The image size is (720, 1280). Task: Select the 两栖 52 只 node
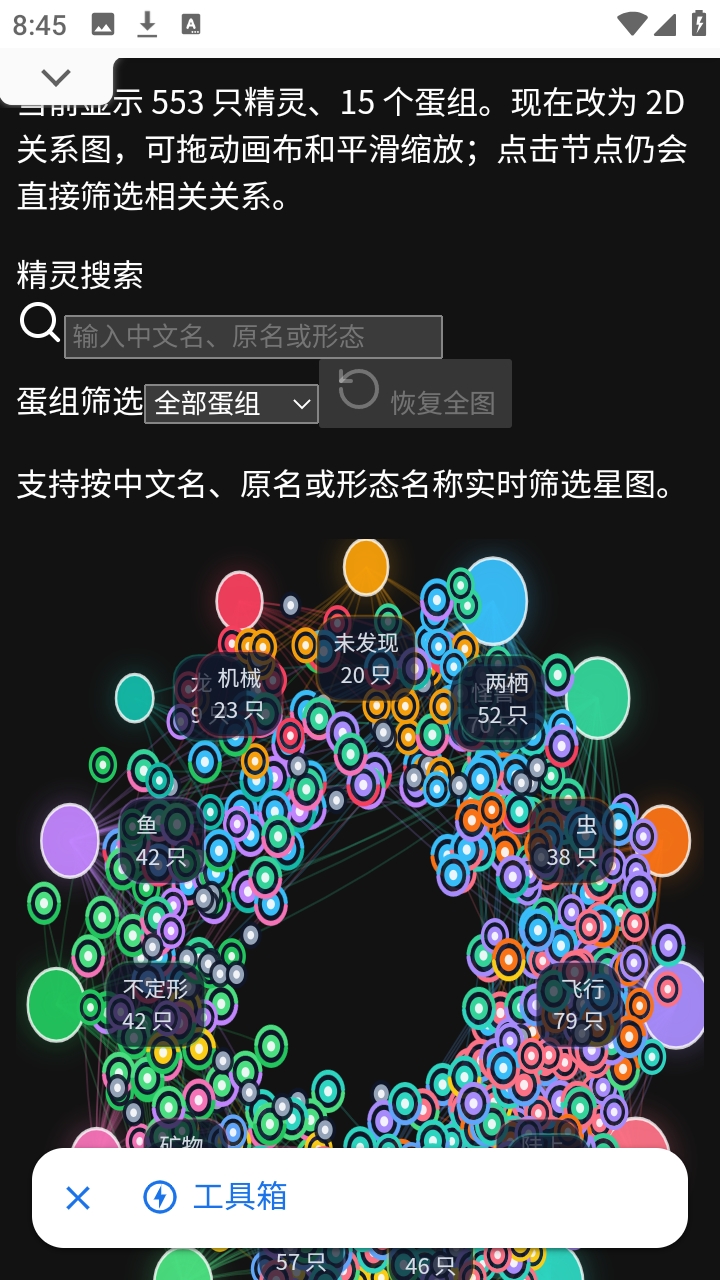point(504,698)
